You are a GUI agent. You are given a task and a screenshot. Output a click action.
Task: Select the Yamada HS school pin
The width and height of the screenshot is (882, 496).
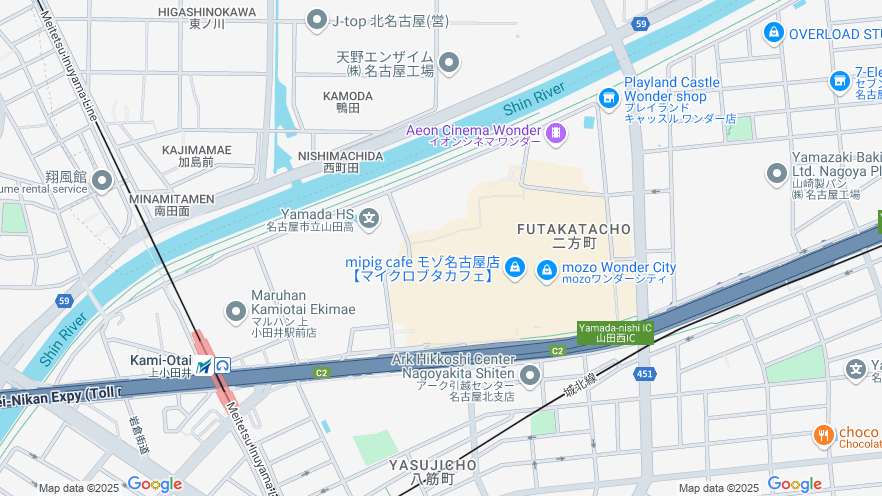[x=369, y=217]
